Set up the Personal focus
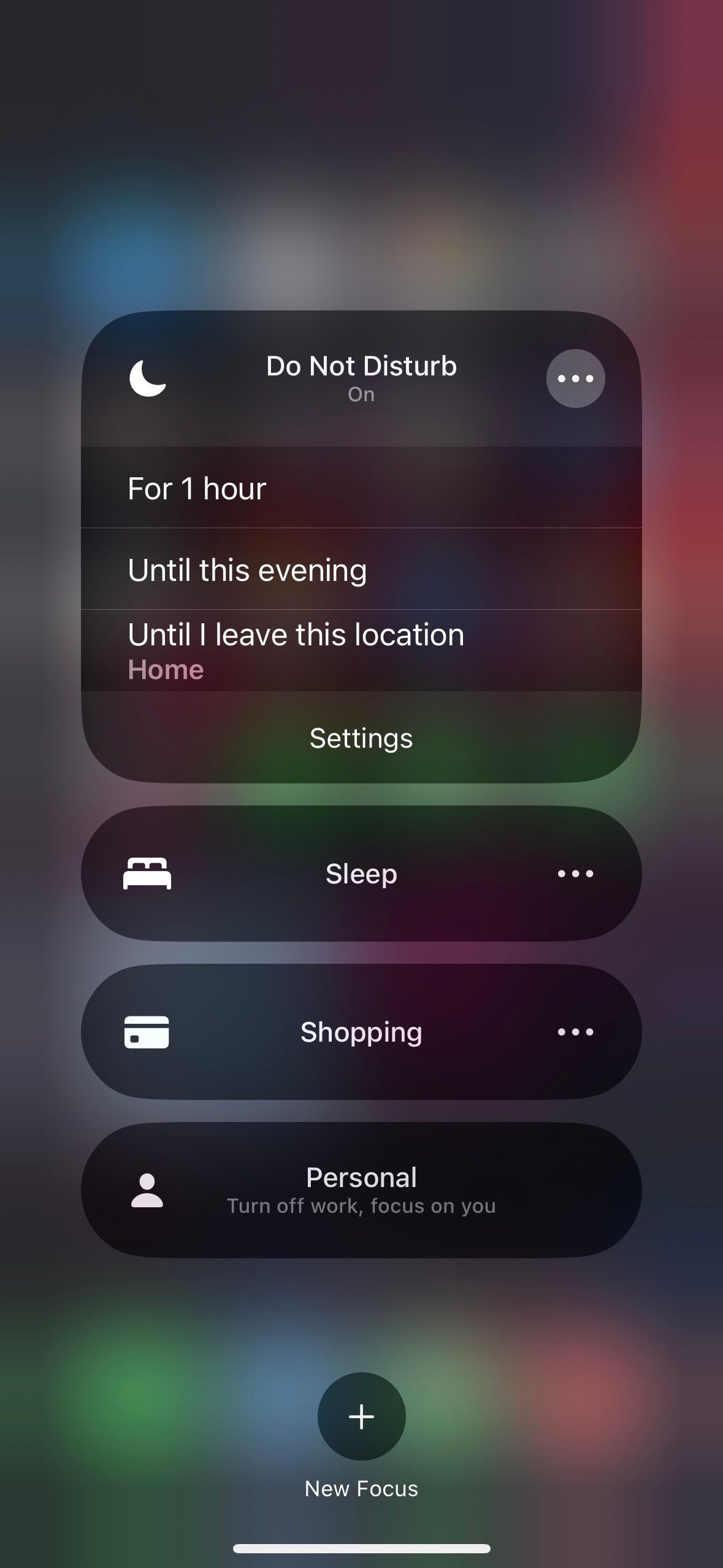The image size is (723, 1568). click(361, 1190)
